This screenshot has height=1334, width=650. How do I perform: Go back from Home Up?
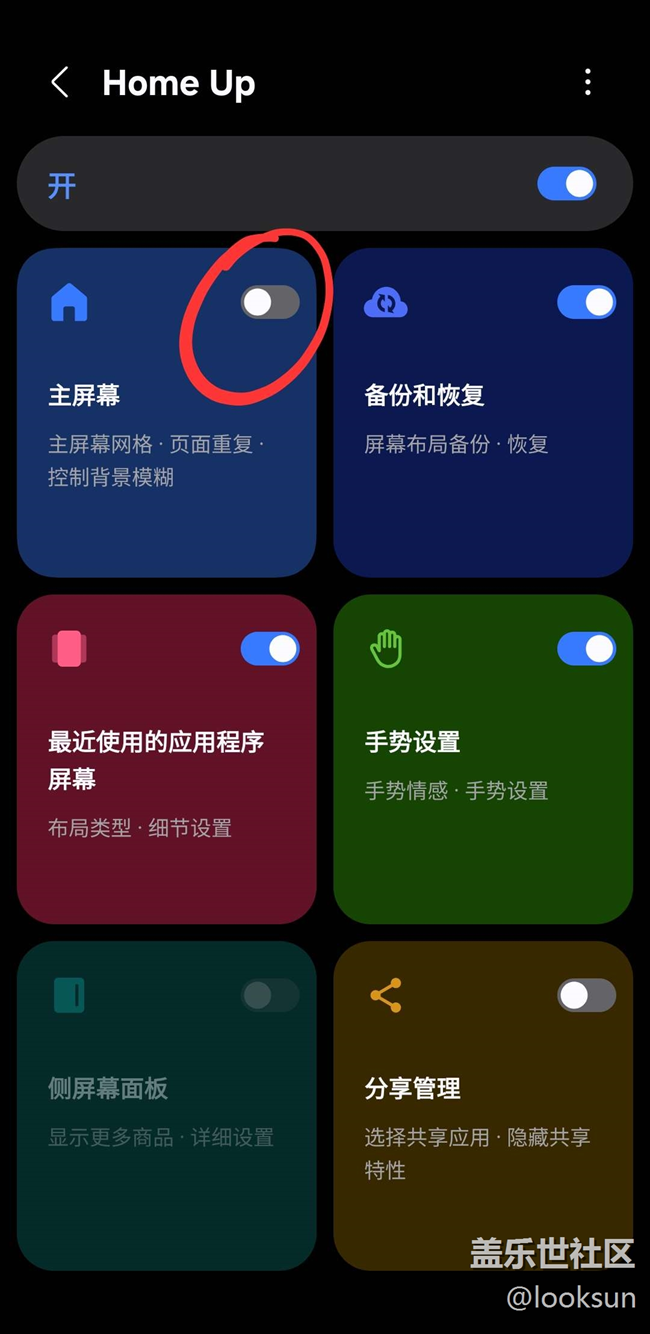pyautogui.click(x=60, y=83)
